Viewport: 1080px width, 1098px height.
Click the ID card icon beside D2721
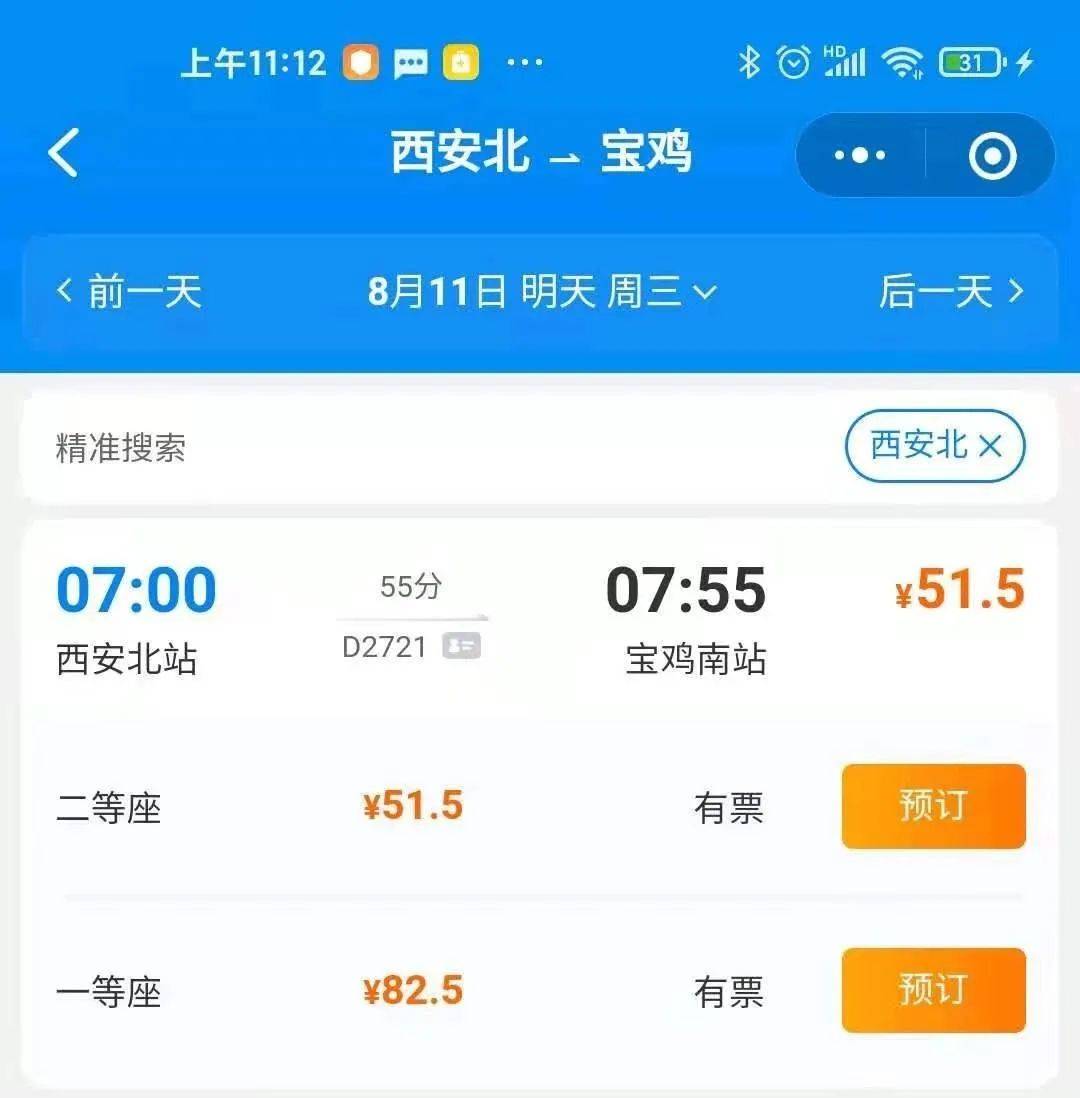pos(460,647)
